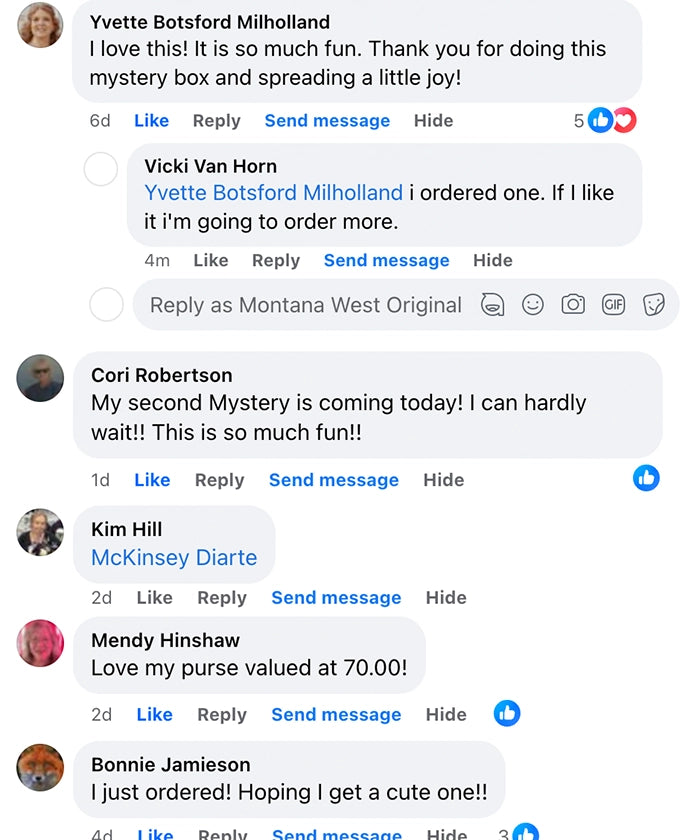This screenshot has height=840, width=700.
Task: Hide Vicki Van Horn's reply
Action: (x=492, y=260)
